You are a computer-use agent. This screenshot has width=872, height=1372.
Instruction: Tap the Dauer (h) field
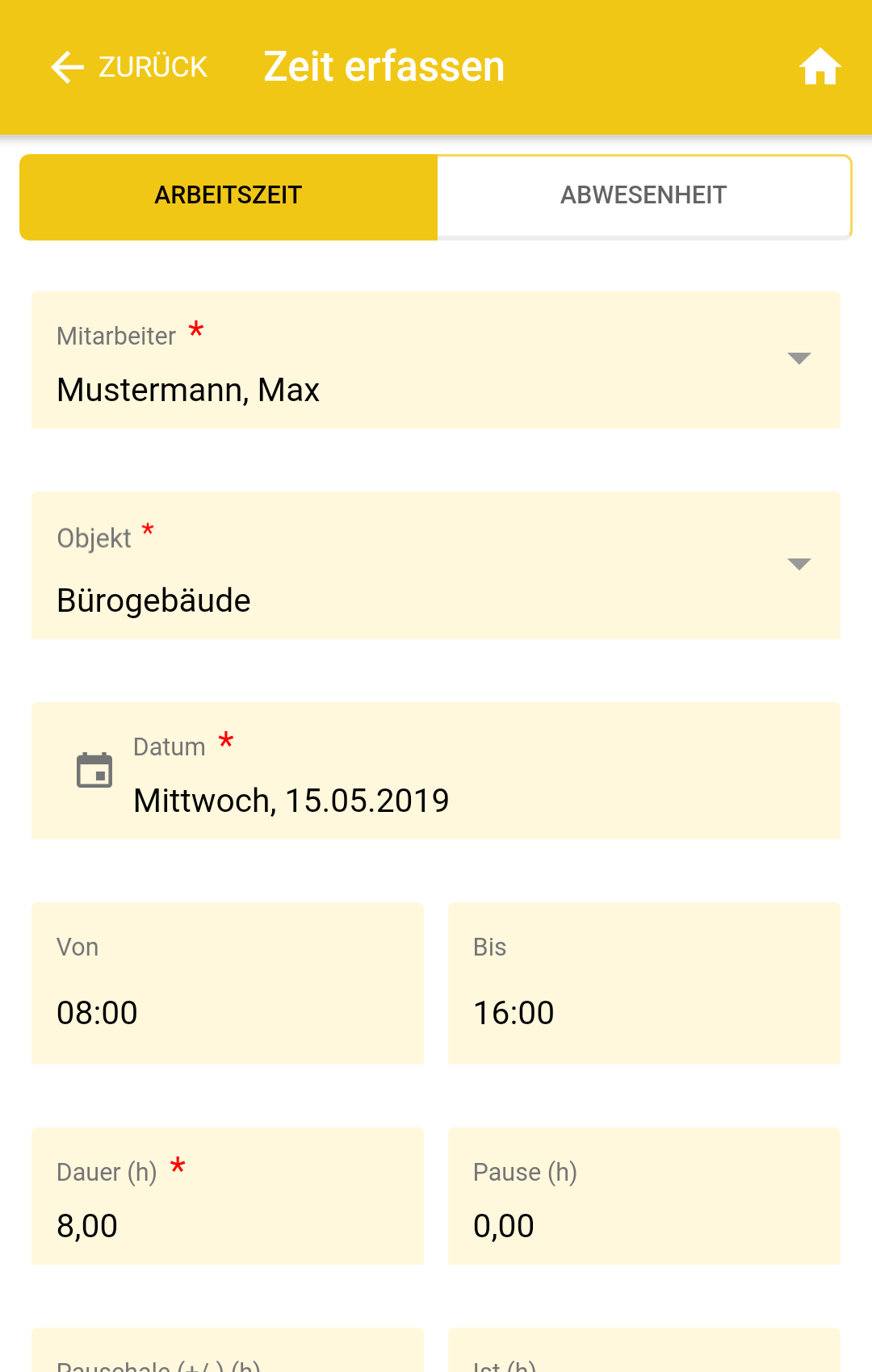(x=228, y=1197)
